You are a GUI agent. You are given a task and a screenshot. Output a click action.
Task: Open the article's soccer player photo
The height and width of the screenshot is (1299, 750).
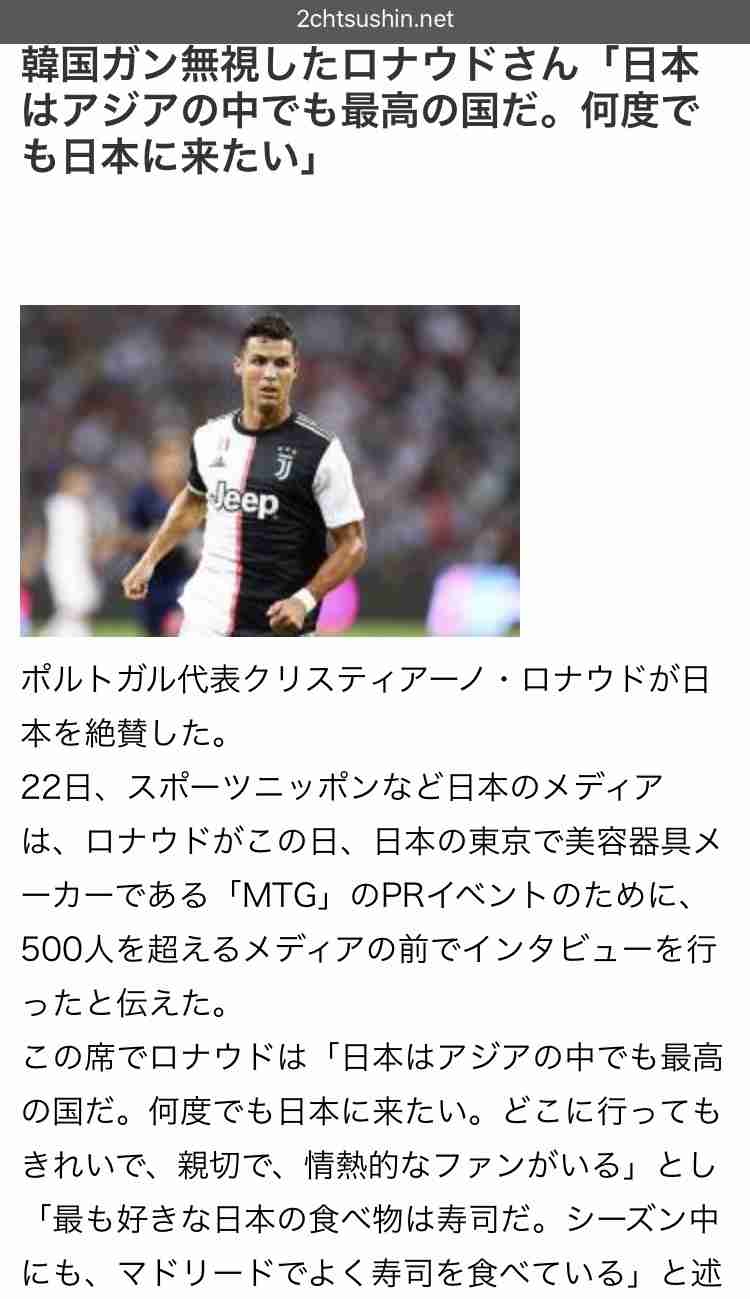point(270,471)
